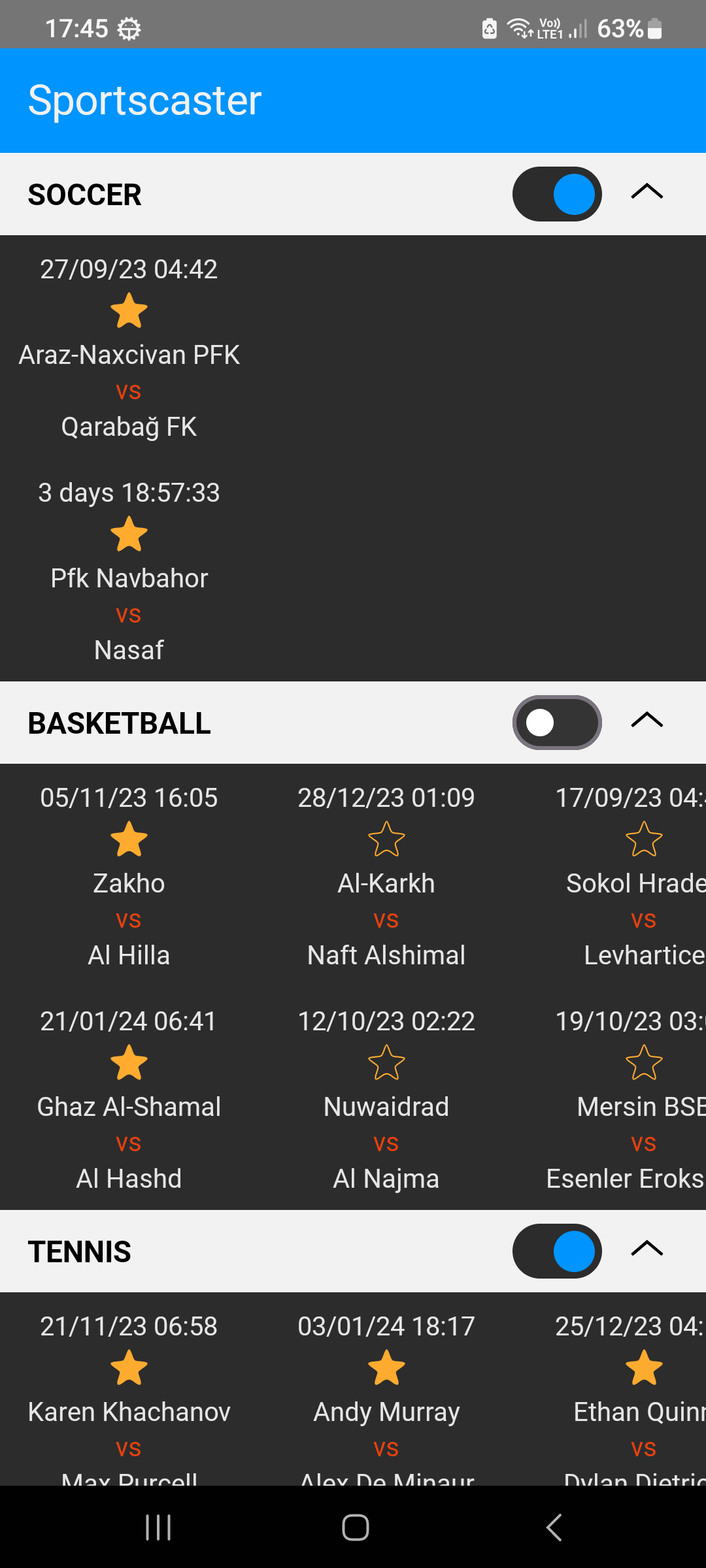
Task: Go back using the navigation bar
Action: coord(554,1527)
